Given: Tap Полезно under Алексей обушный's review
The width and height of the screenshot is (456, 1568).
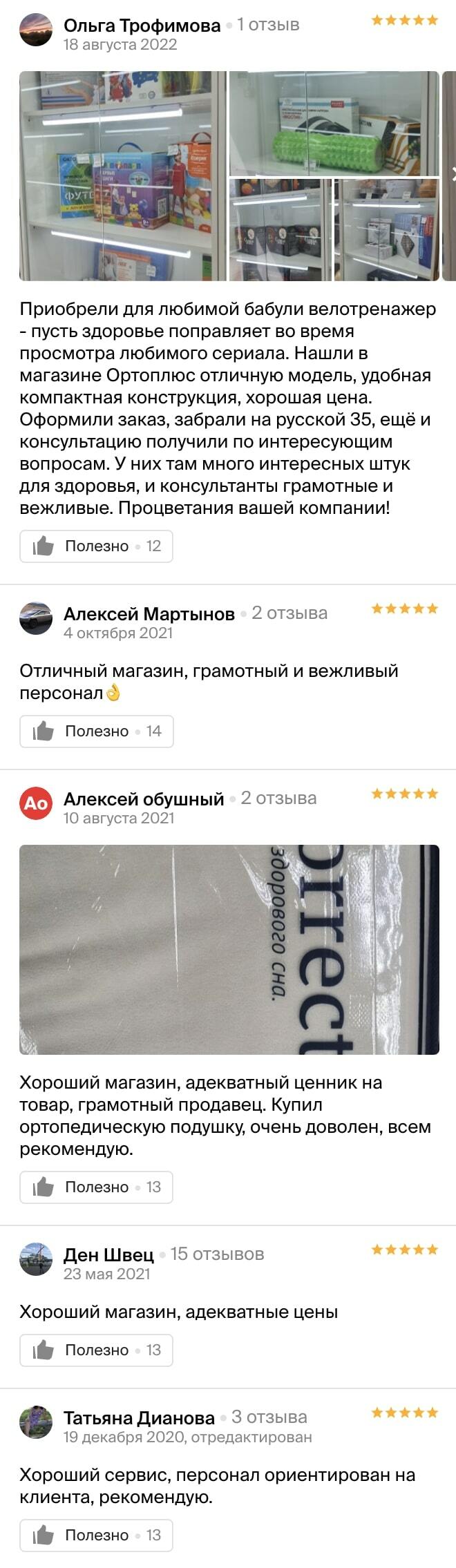Looking at the screenshot, I should click(96, 1187).
